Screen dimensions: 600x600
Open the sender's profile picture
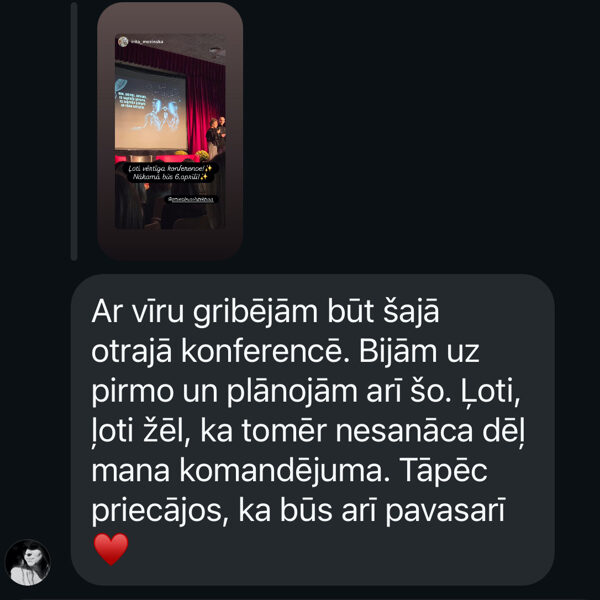click(29, 562)
